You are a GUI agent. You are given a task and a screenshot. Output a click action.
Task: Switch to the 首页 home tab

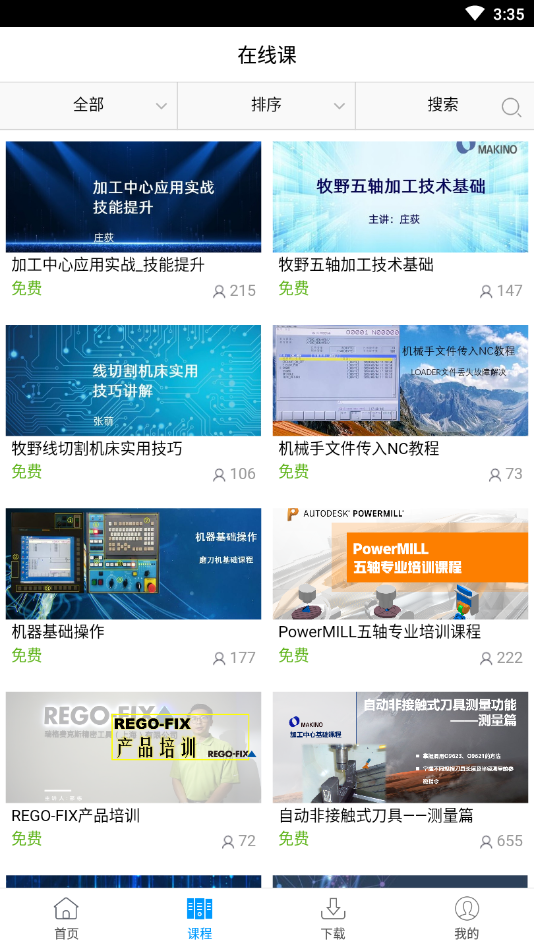click(67, 918)
